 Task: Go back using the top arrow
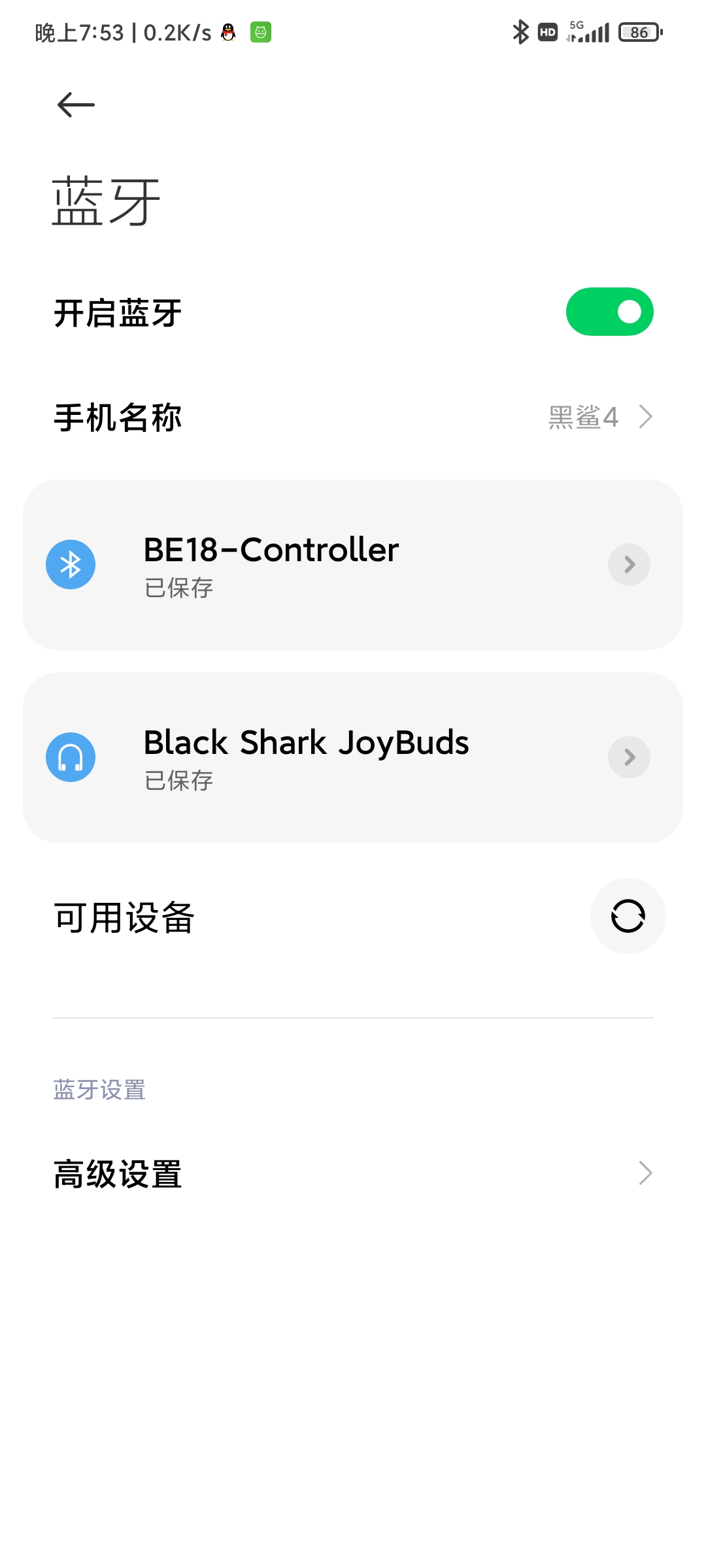pos(76,105)
